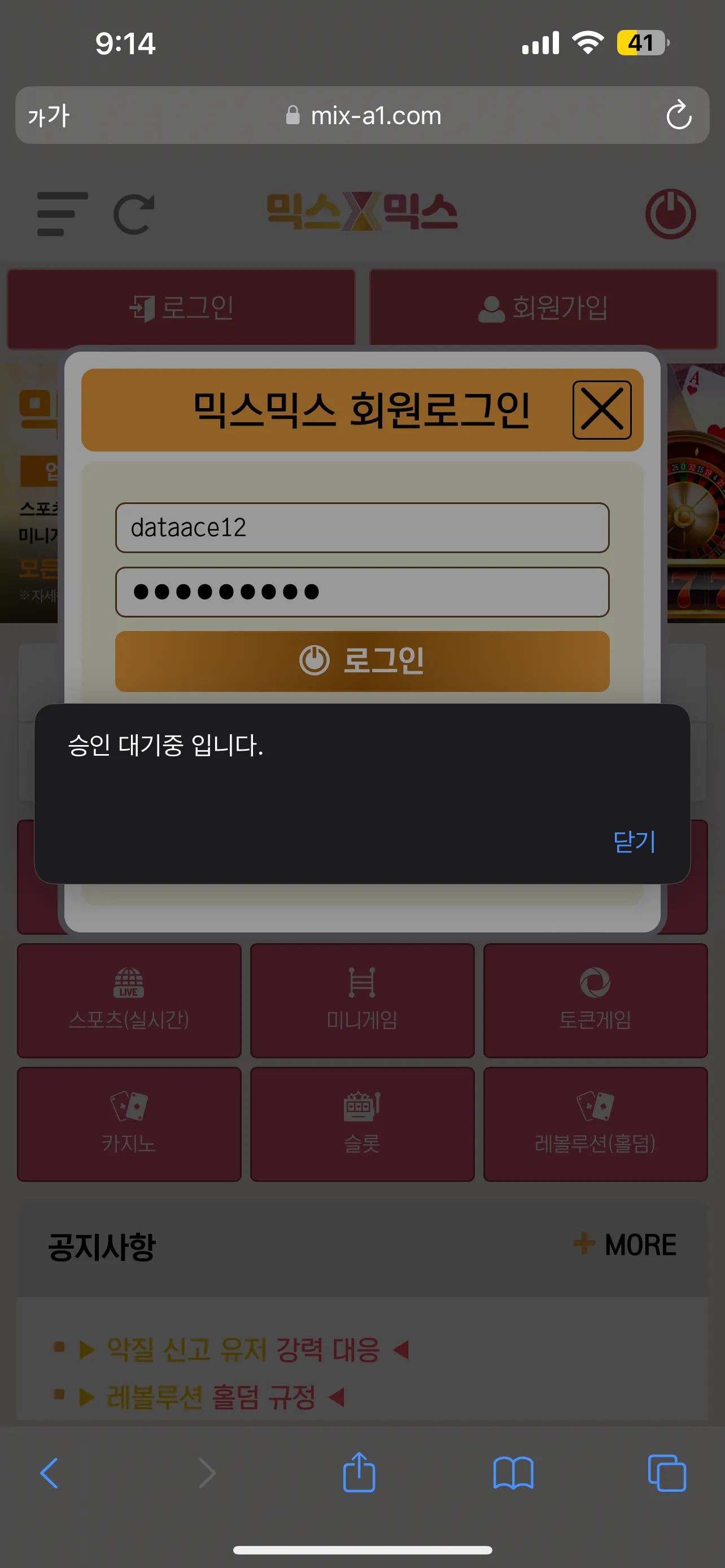Reload the page from Safari address bar
The width and height of the screenshot is (725, 1568).
tap(678, 115)
